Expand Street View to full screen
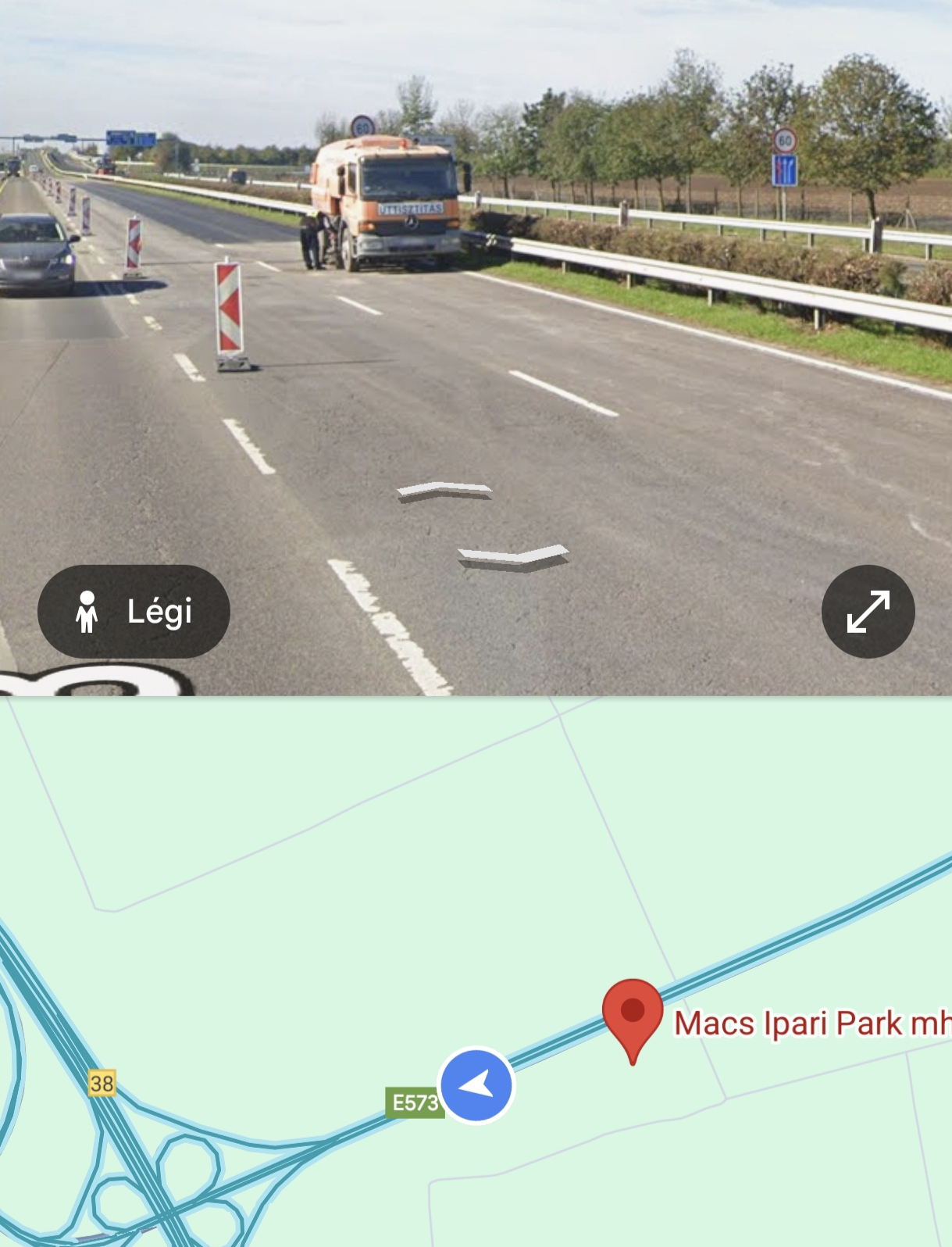 [868, 611]
